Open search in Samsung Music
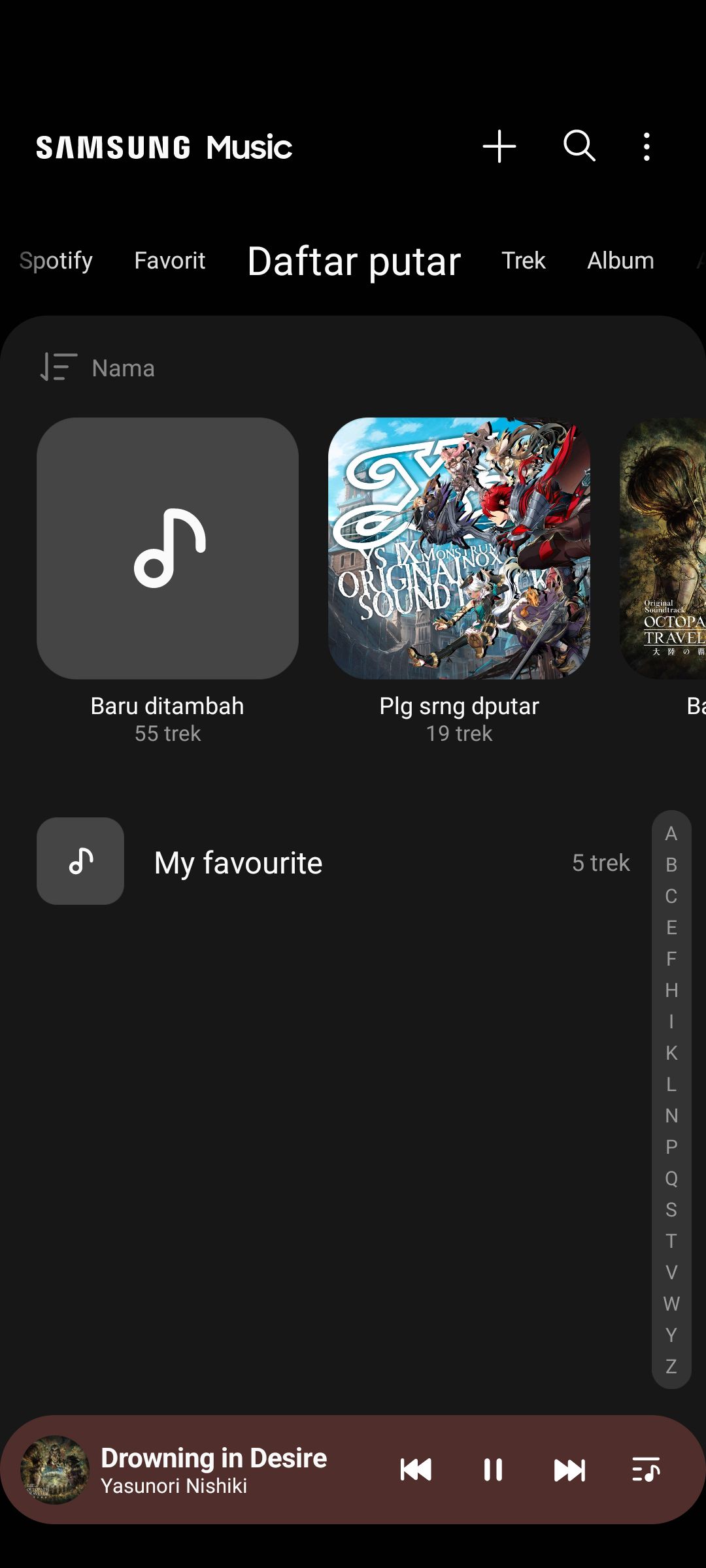Image resolution: width=706 pixels, height=1568 pixels. pos(579,146)
